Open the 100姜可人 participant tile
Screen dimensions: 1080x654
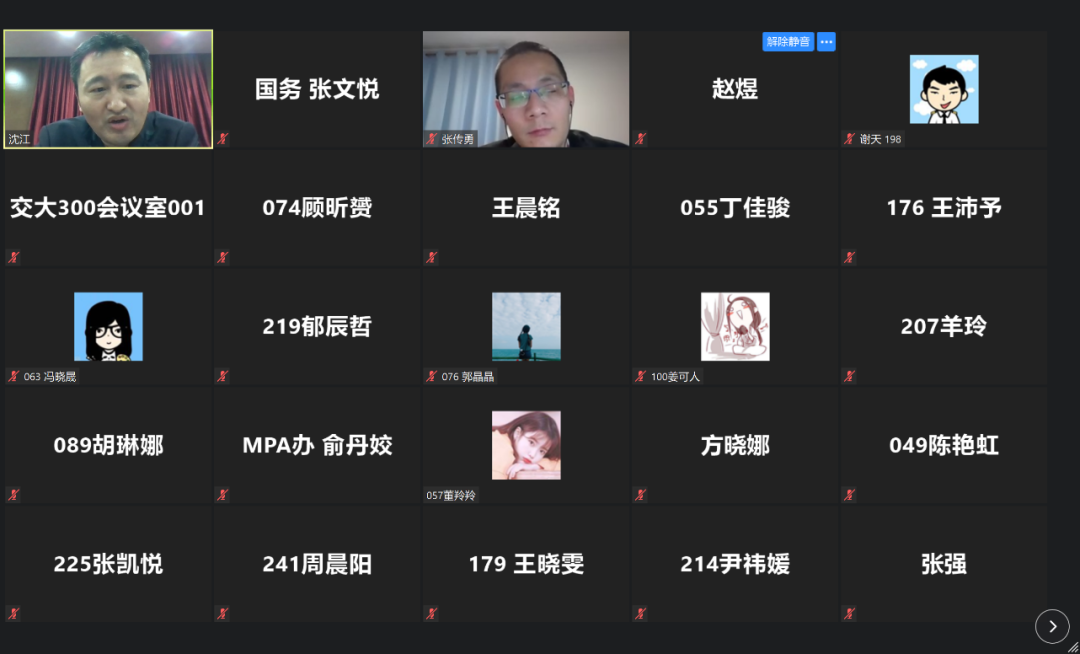coord(735,327)
